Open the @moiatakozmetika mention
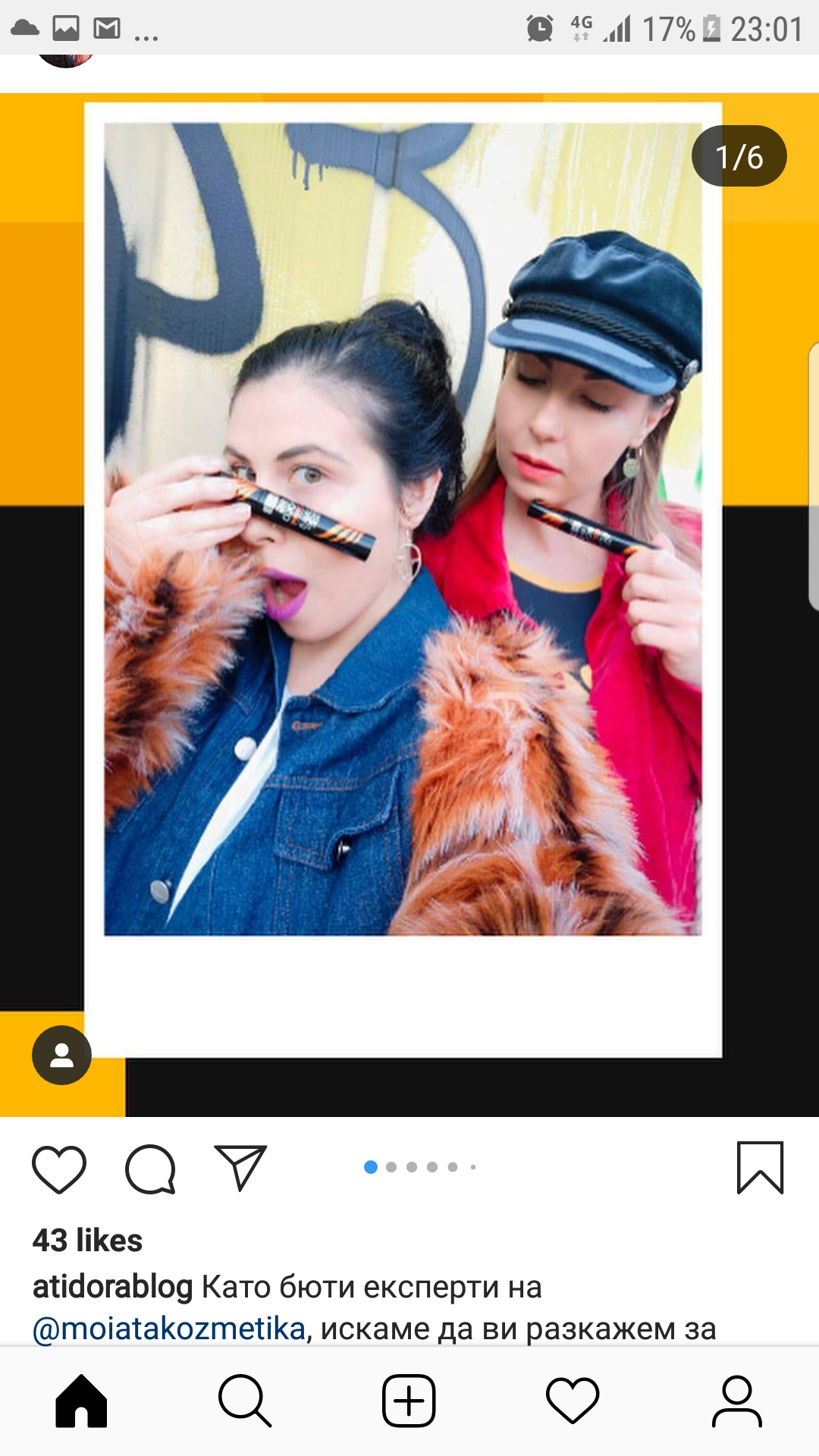 point(168,1329)
